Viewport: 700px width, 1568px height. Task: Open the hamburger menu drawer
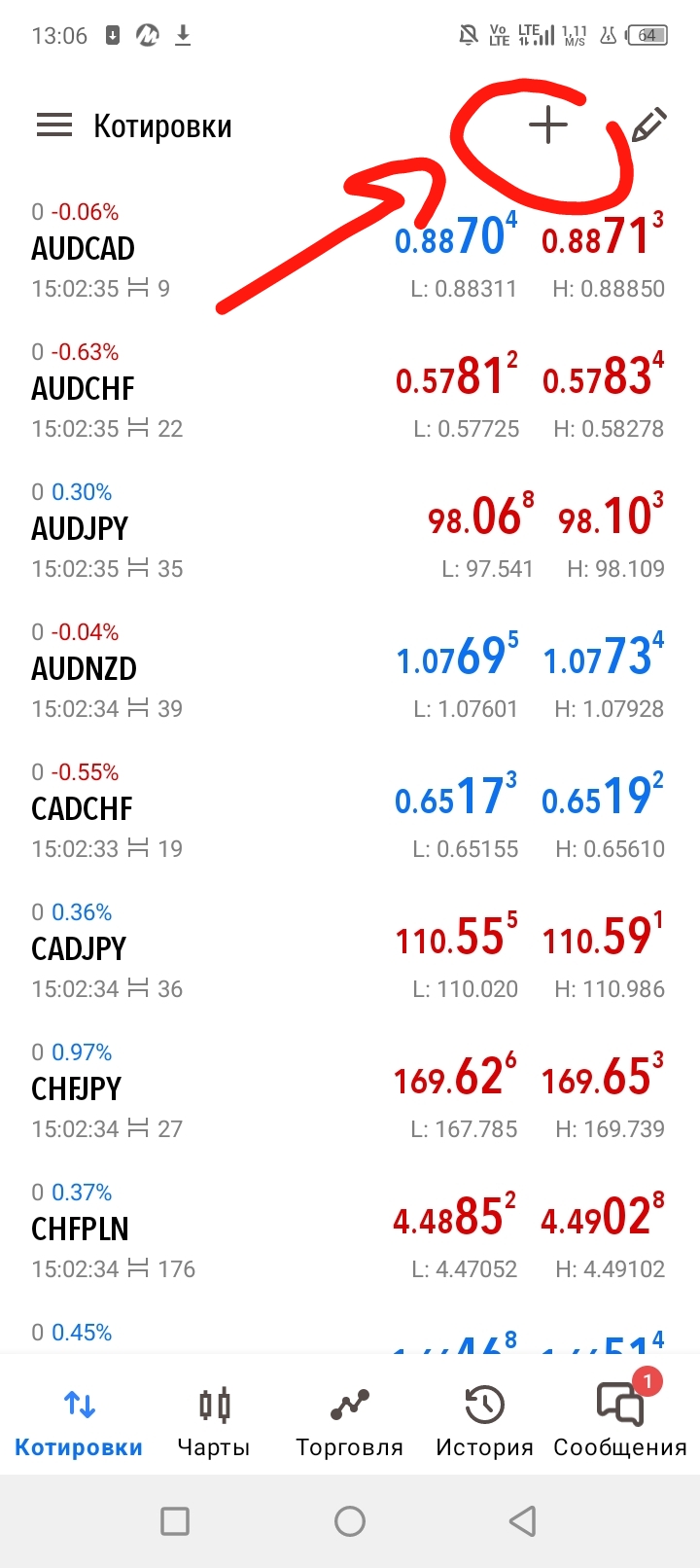[54, 125]
